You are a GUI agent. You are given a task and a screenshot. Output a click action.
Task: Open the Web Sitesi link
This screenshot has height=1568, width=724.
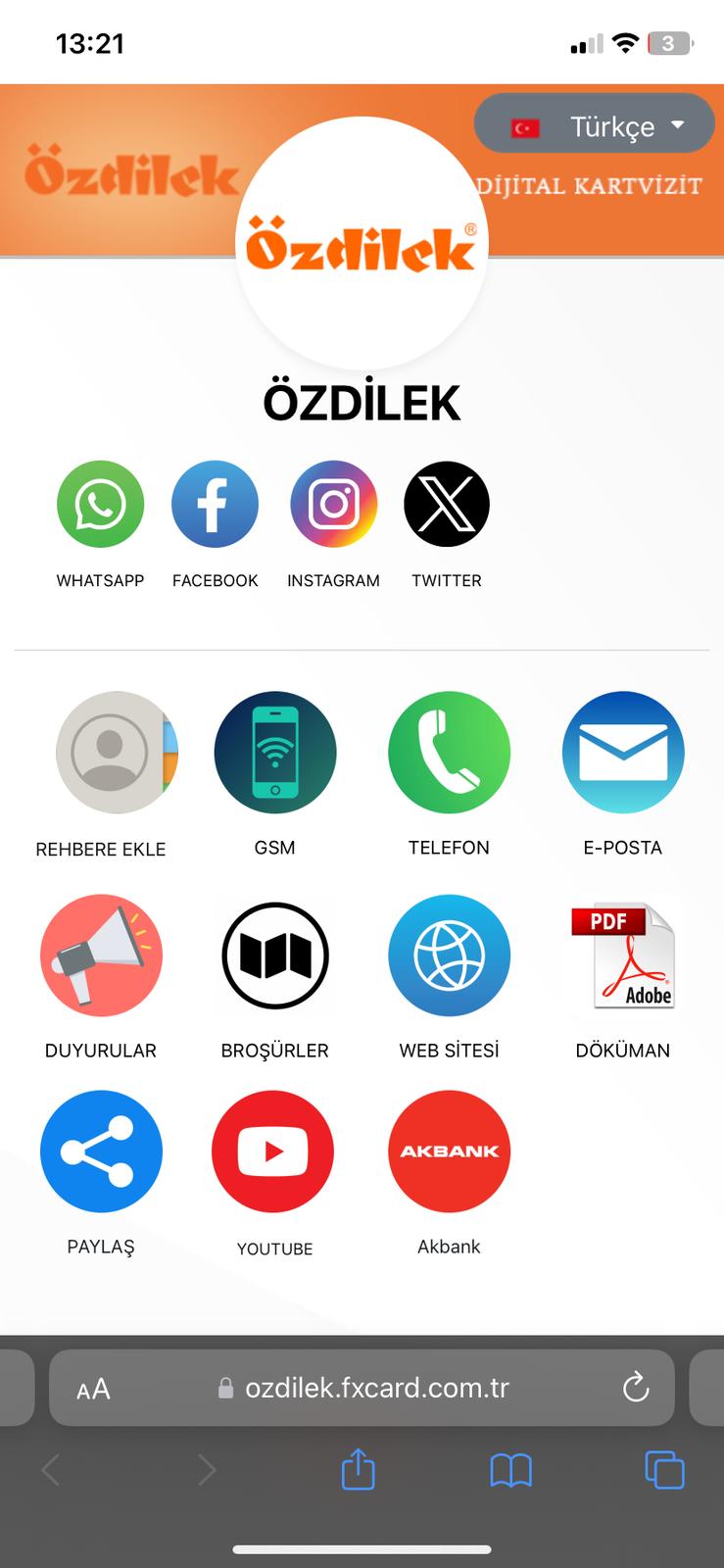click(x=449, y=955)
